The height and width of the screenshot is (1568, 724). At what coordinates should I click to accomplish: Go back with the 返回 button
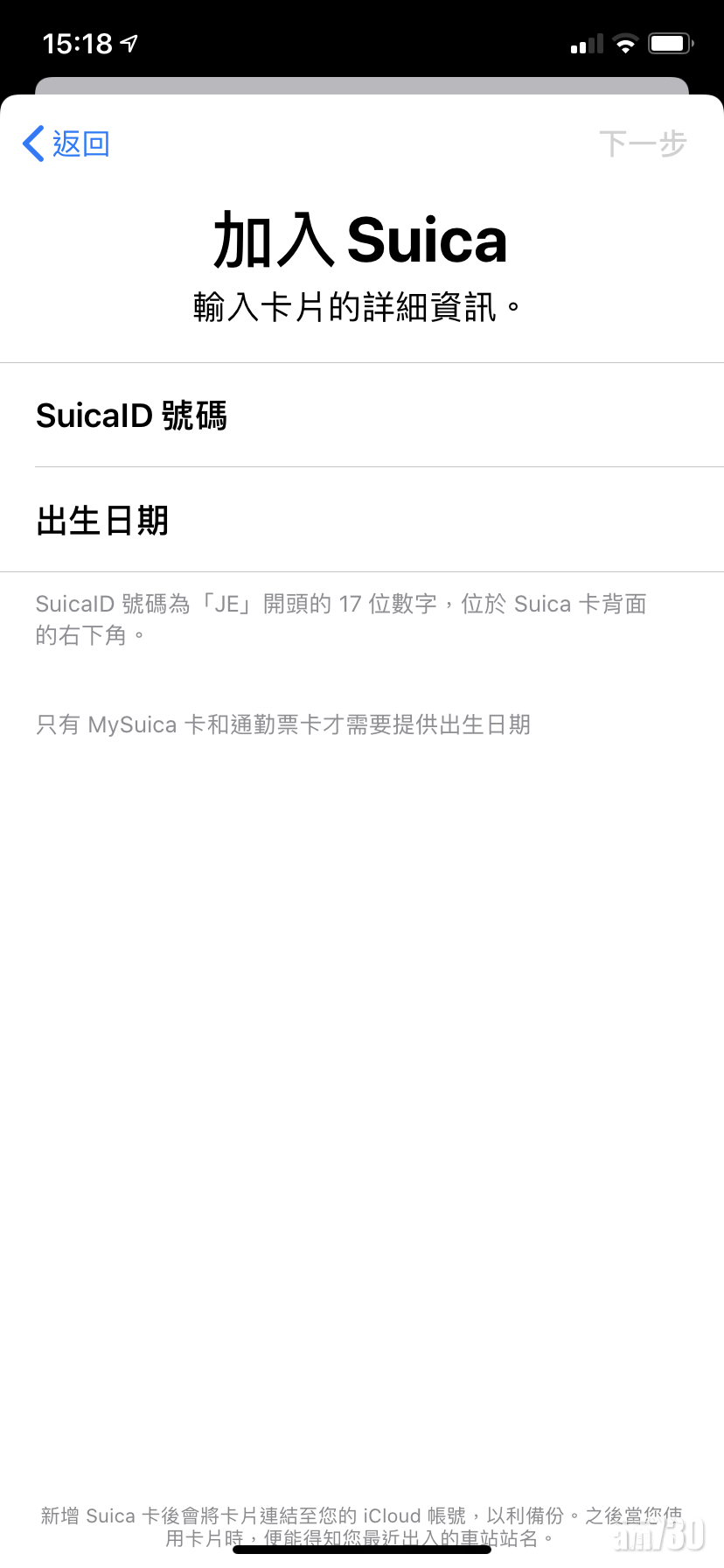coord(66,143)
